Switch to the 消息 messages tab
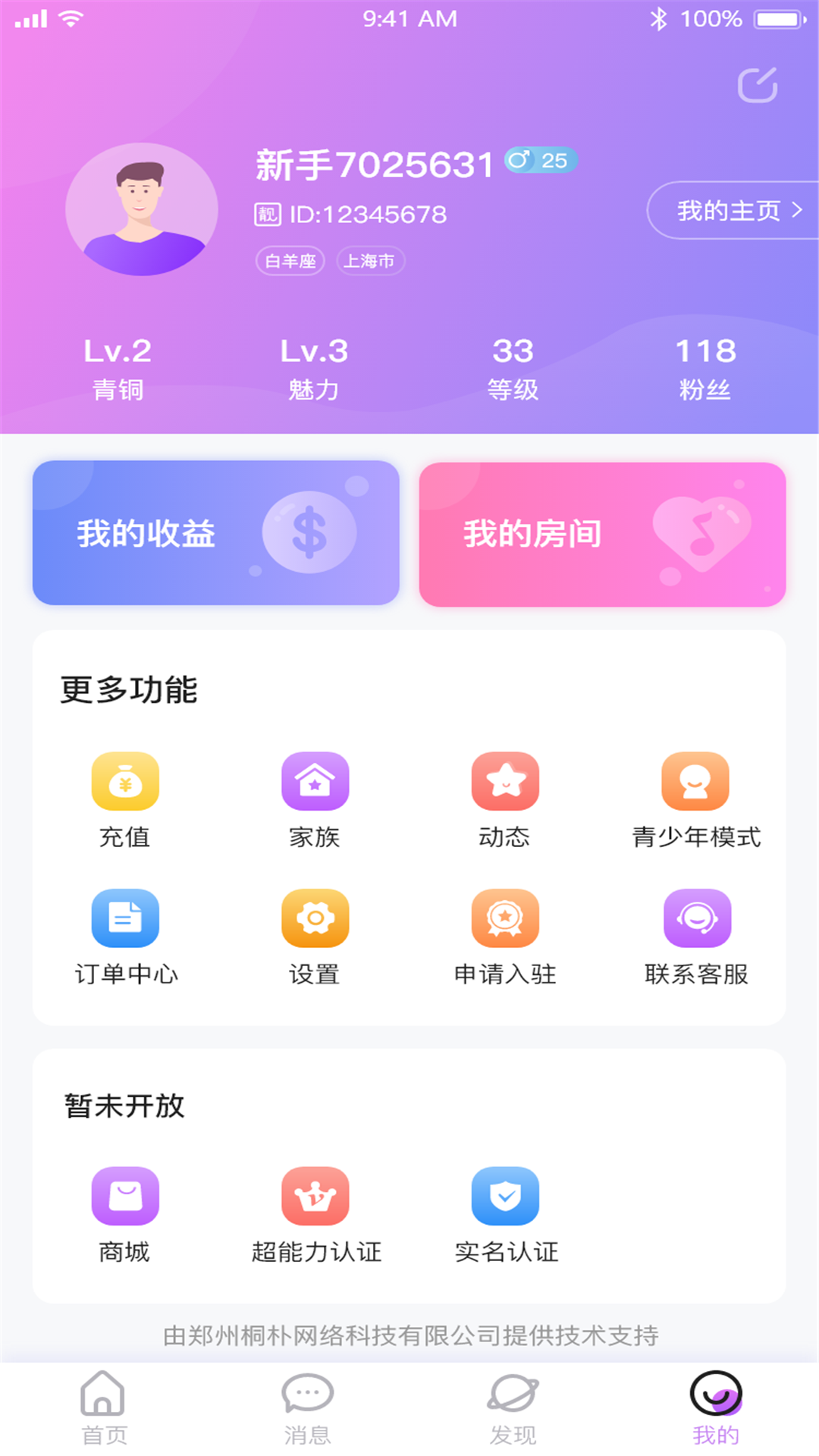 [307, 1407]
